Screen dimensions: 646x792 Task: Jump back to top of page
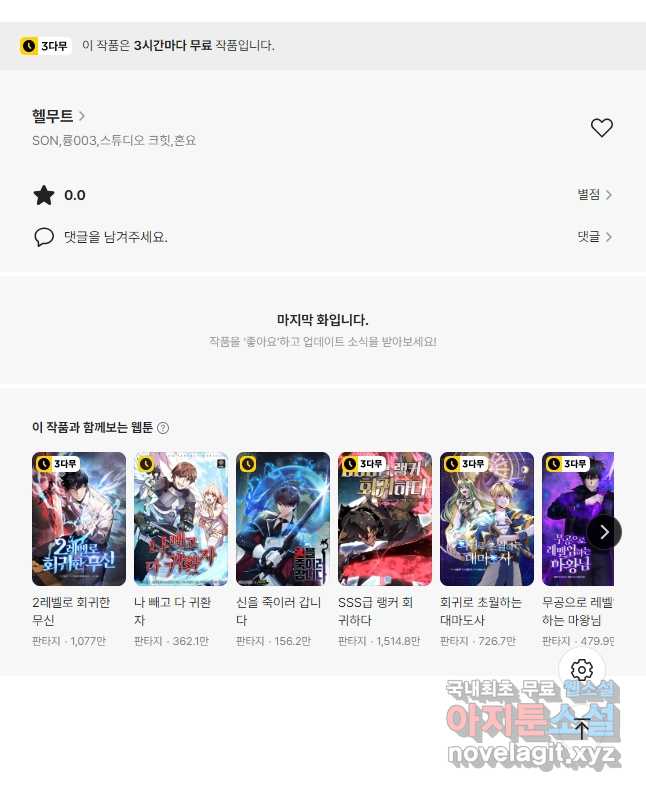tap(582, 727)
